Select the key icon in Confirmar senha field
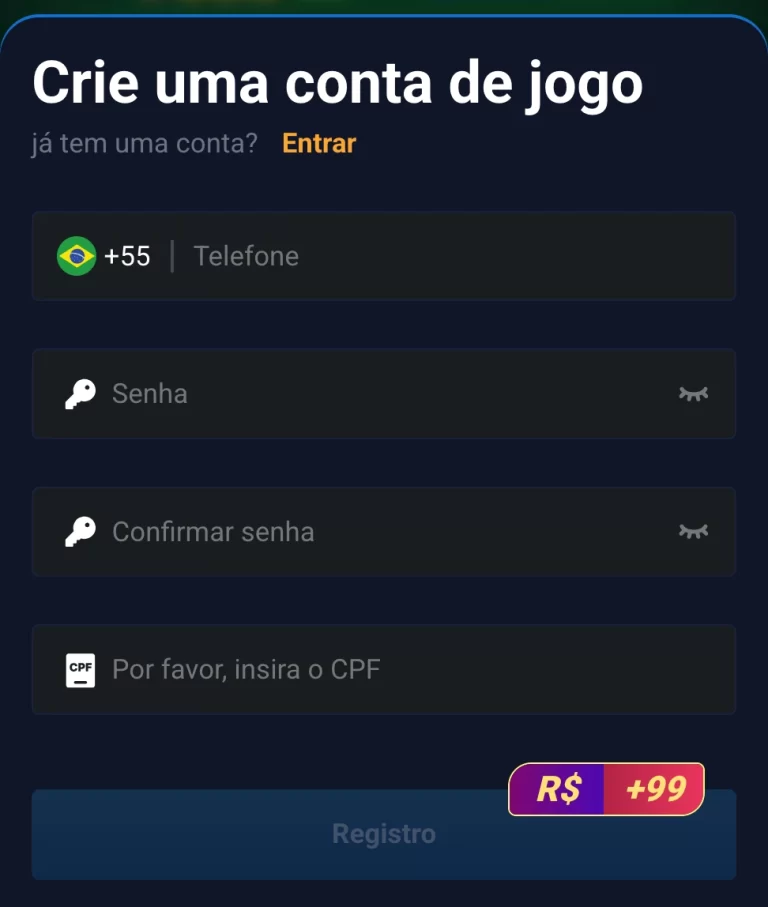Viewport: 768px width, 907px height. [82, 531]
